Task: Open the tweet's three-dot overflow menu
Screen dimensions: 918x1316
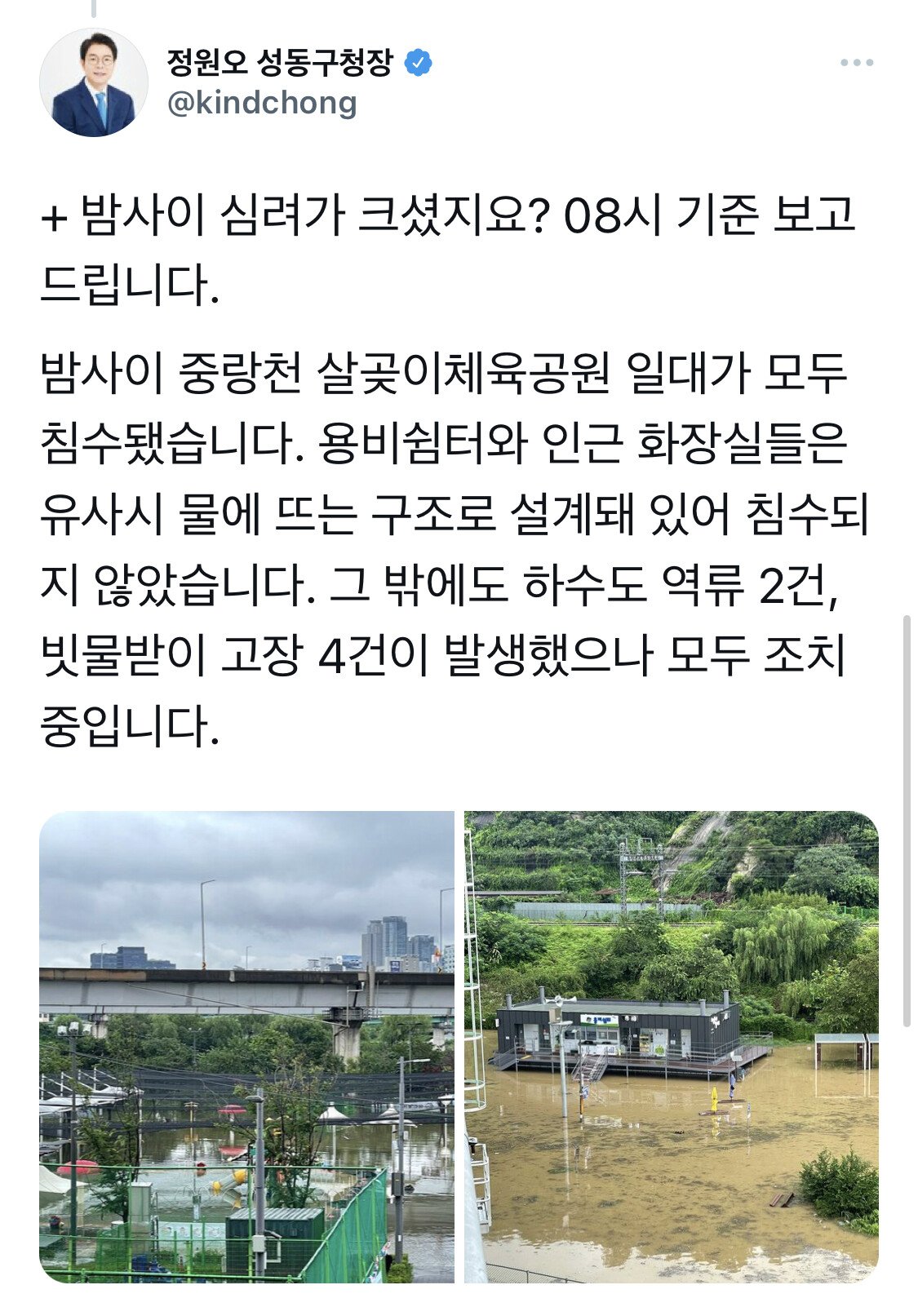Action: (856, 63)
